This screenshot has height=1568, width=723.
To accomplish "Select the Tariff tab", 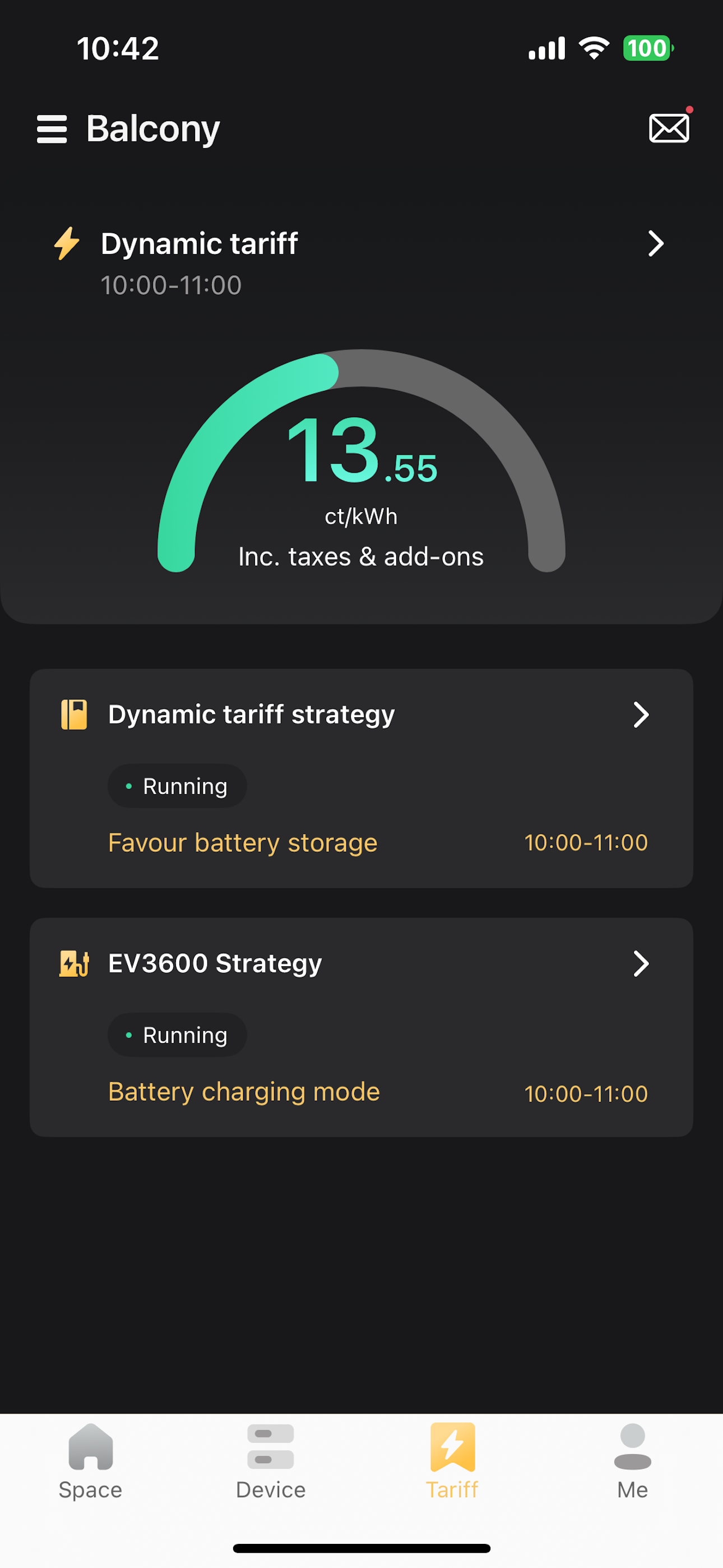I will [452, 1461].
